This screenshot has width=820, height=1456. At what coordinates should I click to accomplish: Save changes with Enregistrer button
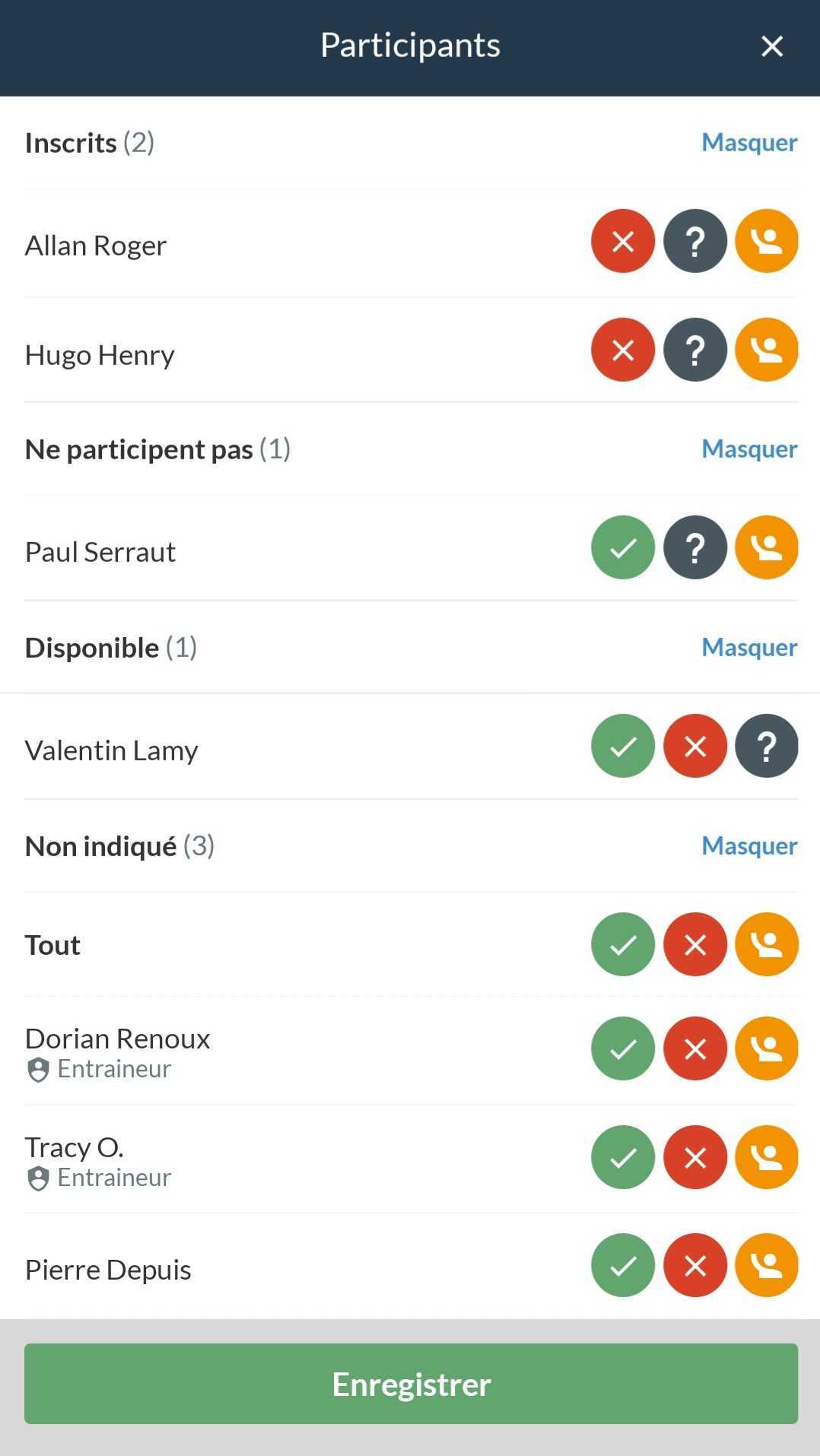tap(411, 1384)
